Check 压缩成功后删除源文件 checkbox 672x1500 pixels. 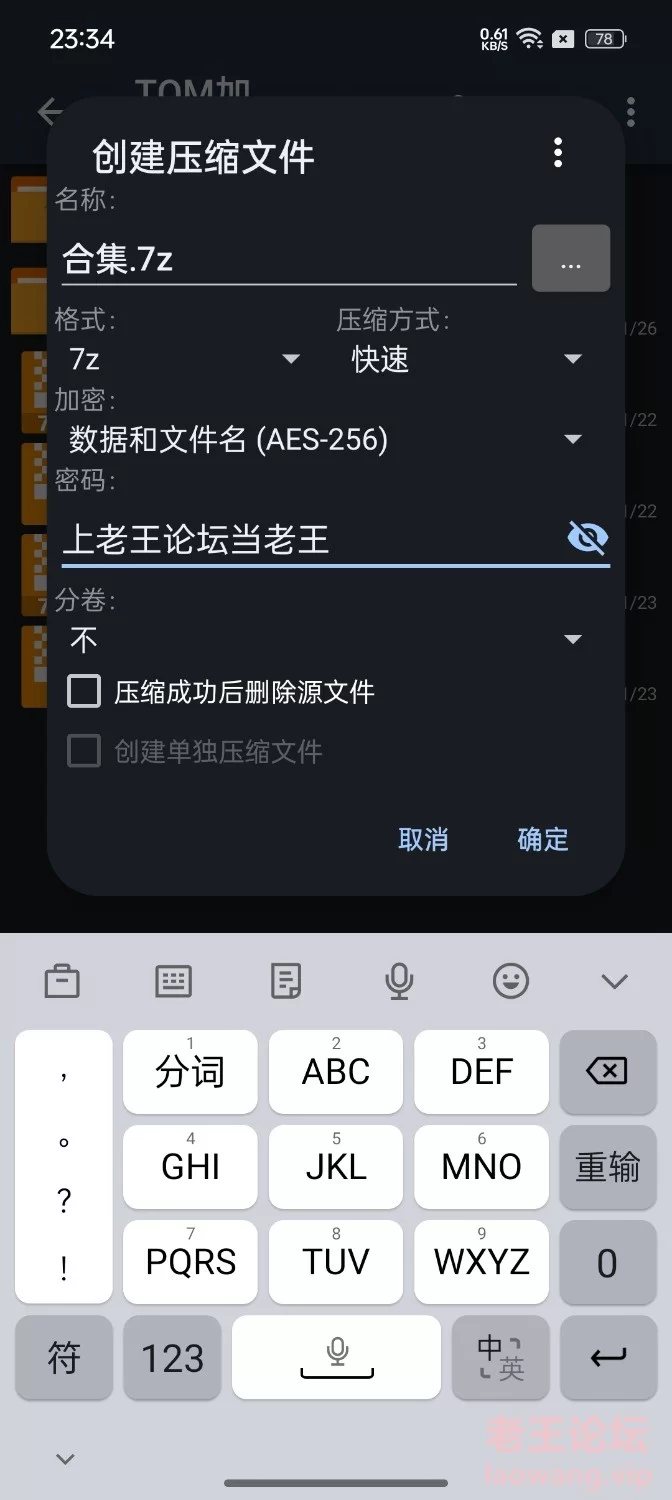pos(84,691)
